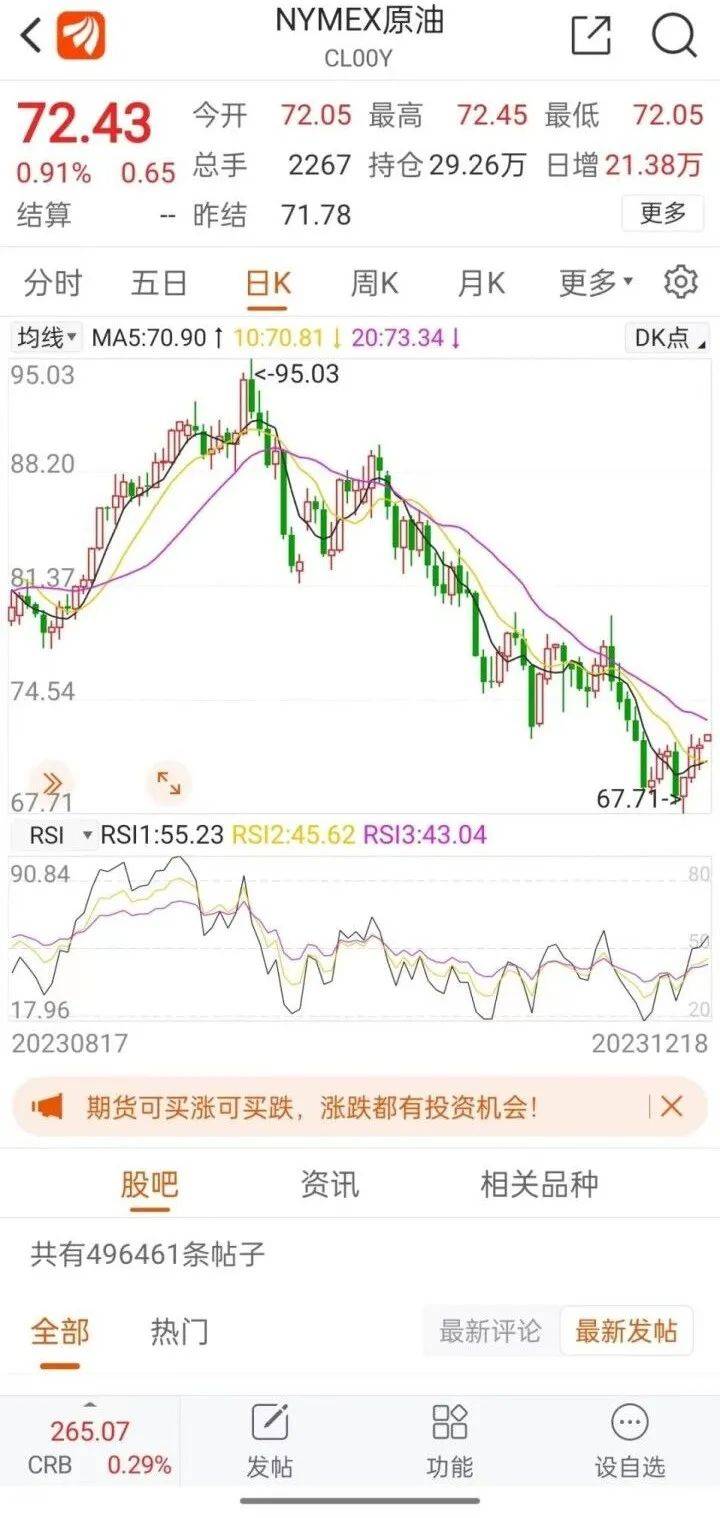The width and height of the screenshot is (720, 1518).
Task: Show 热门 posts
Action: 179,1332
